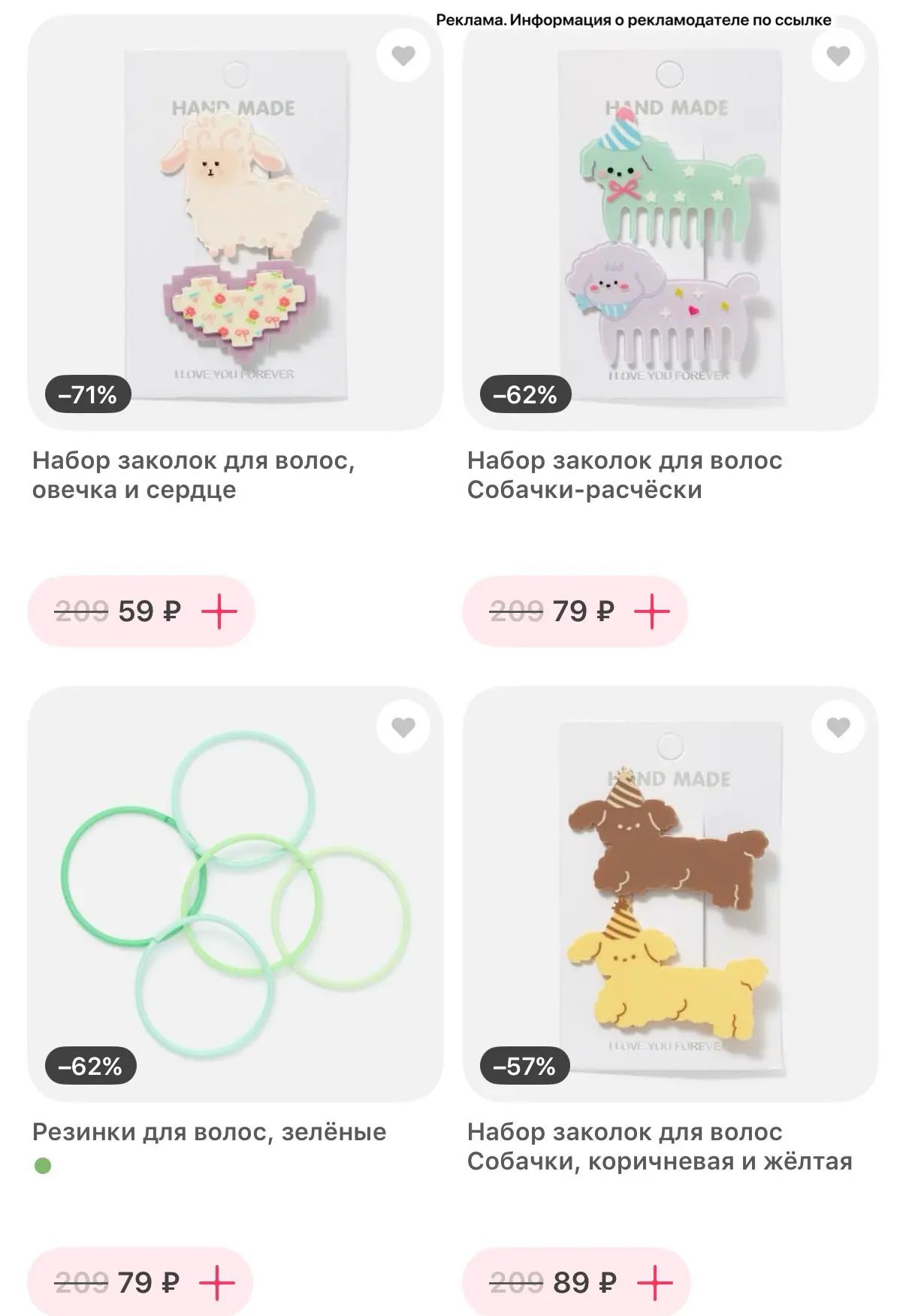Favorite the brown and yellow dogs set
This screenshot has height=1316, width=906.
pos(838,726)
